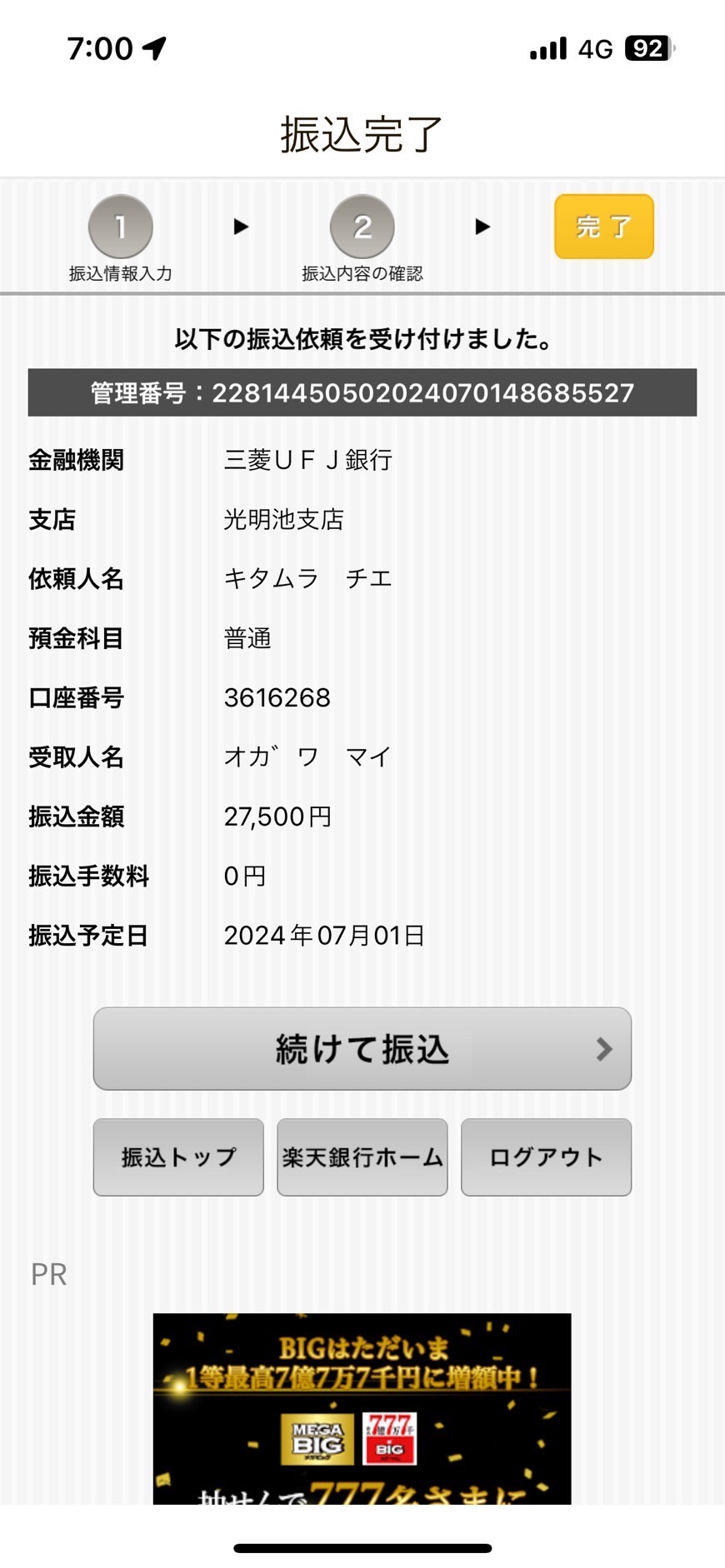The height and width of the screenshot is (1568, 725).
Task: Go to 振込トップ
Action: point(178,1156)
